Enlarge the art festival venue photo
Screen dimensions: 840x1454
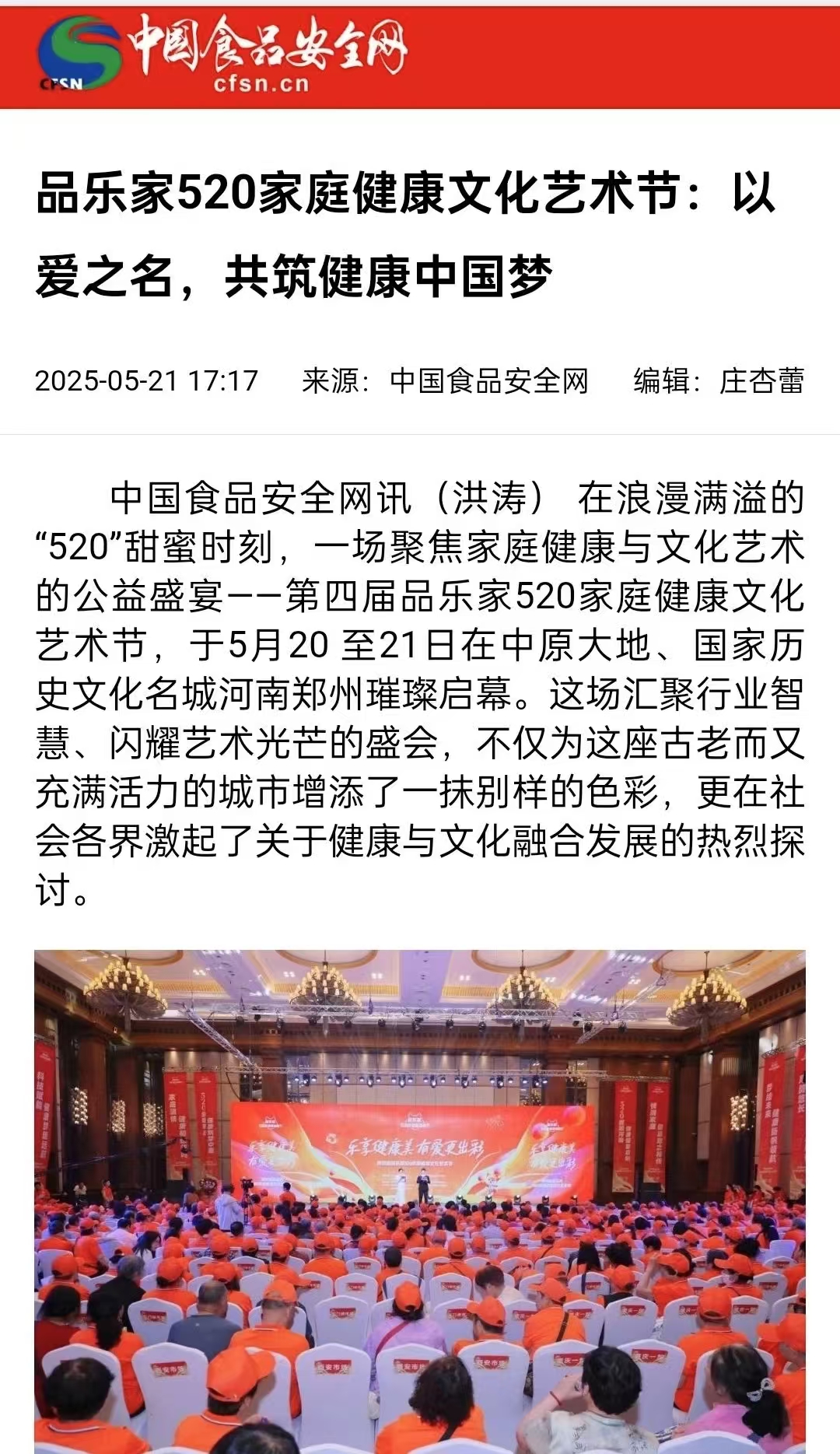pos(420,1200)
